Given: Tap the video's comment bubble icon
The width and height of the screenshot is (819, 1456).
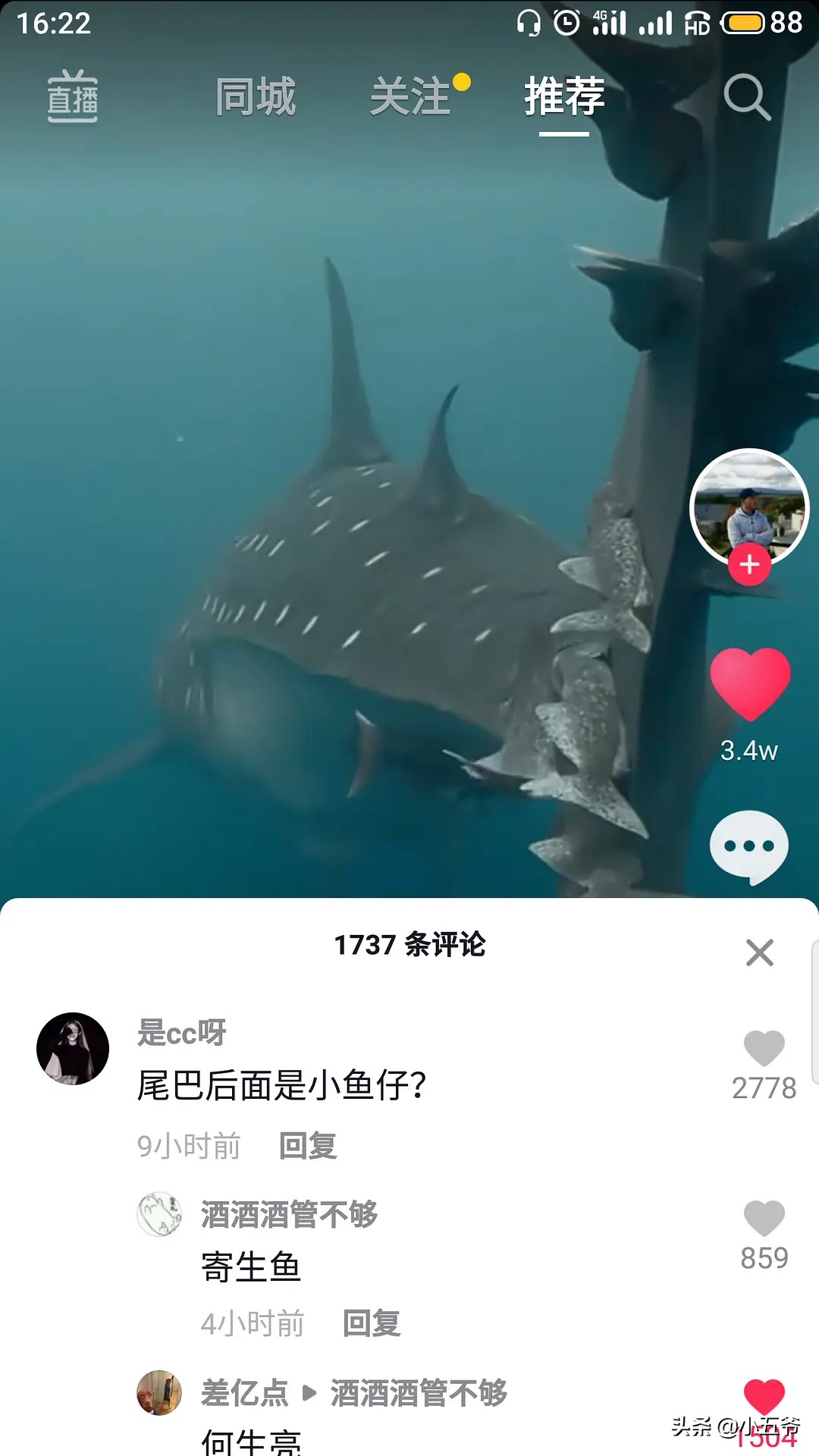Looking at the screenshot, I should pos(749,846).
